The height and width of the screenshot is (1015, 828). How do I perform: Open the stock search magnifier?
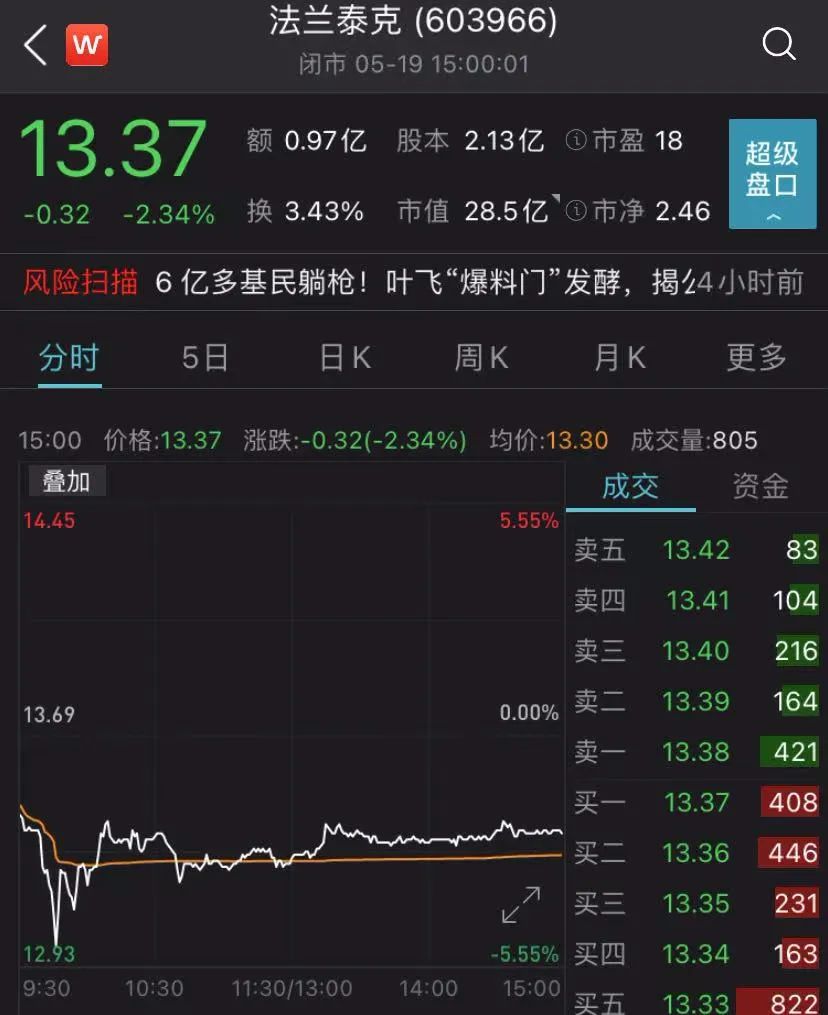[x=778, y=44]
